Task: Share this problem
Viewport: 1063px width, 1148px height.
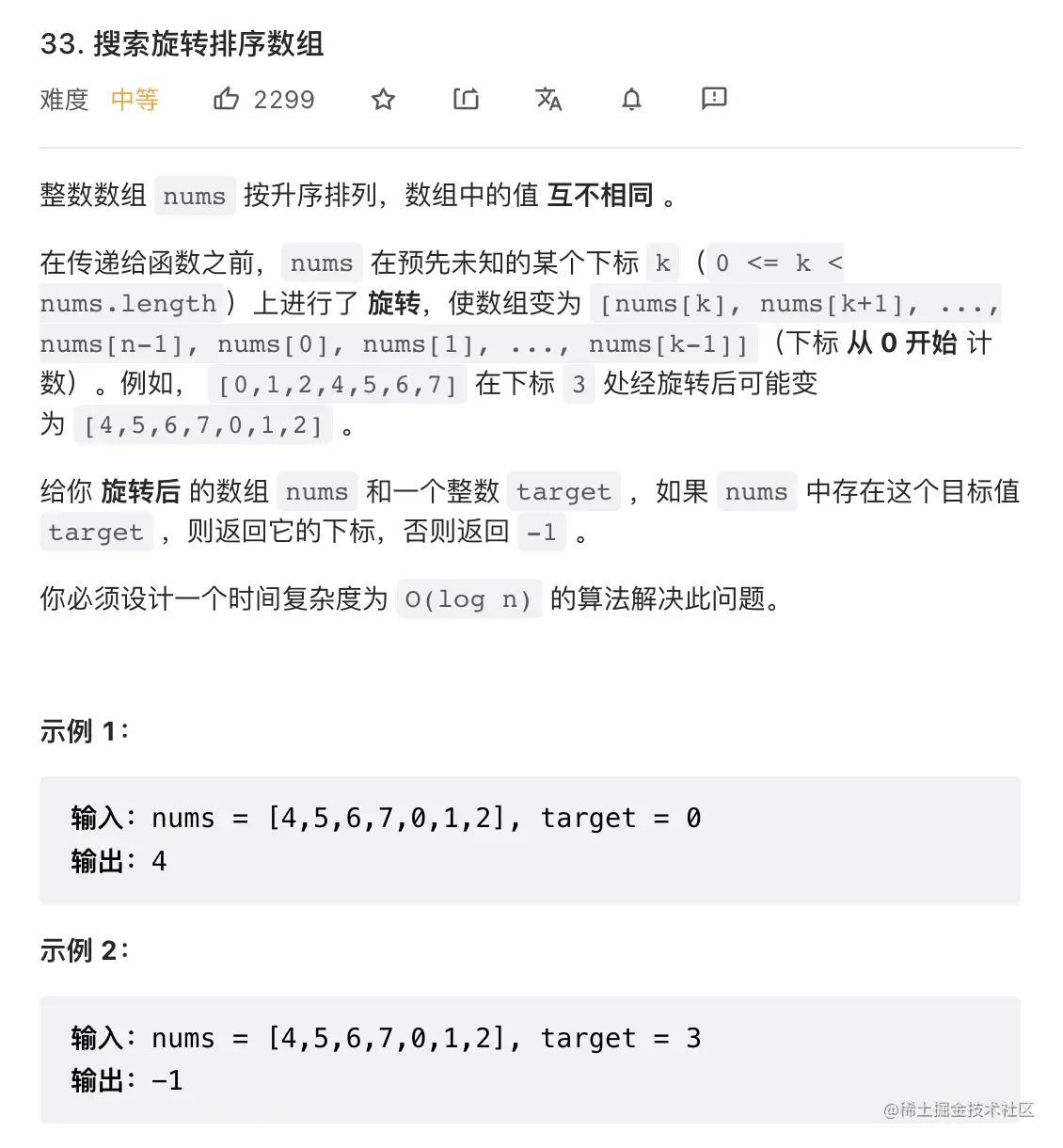Action: click(466, 99)
